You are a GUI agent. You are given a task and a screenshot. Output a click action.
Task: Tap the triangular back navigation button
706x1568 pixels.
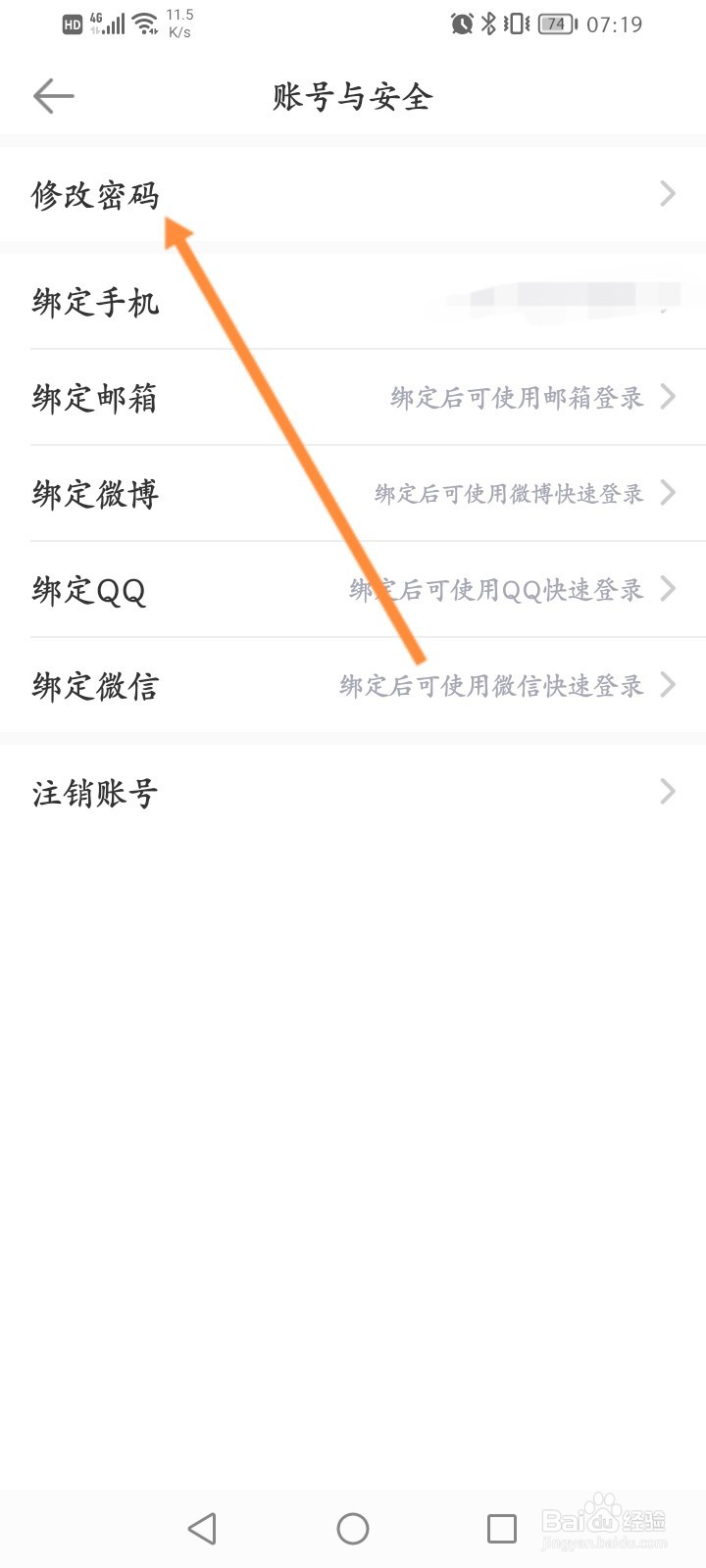202,1527
